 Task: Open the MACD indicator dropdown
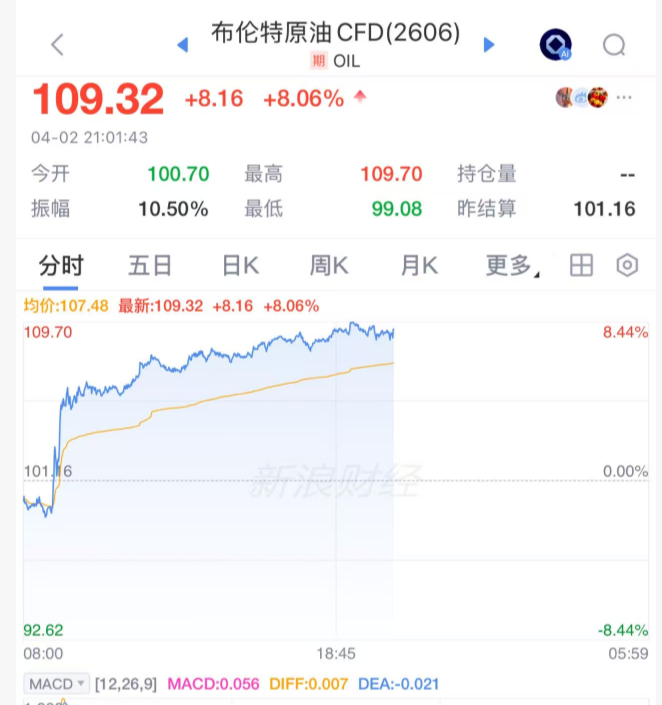(56, 684)
